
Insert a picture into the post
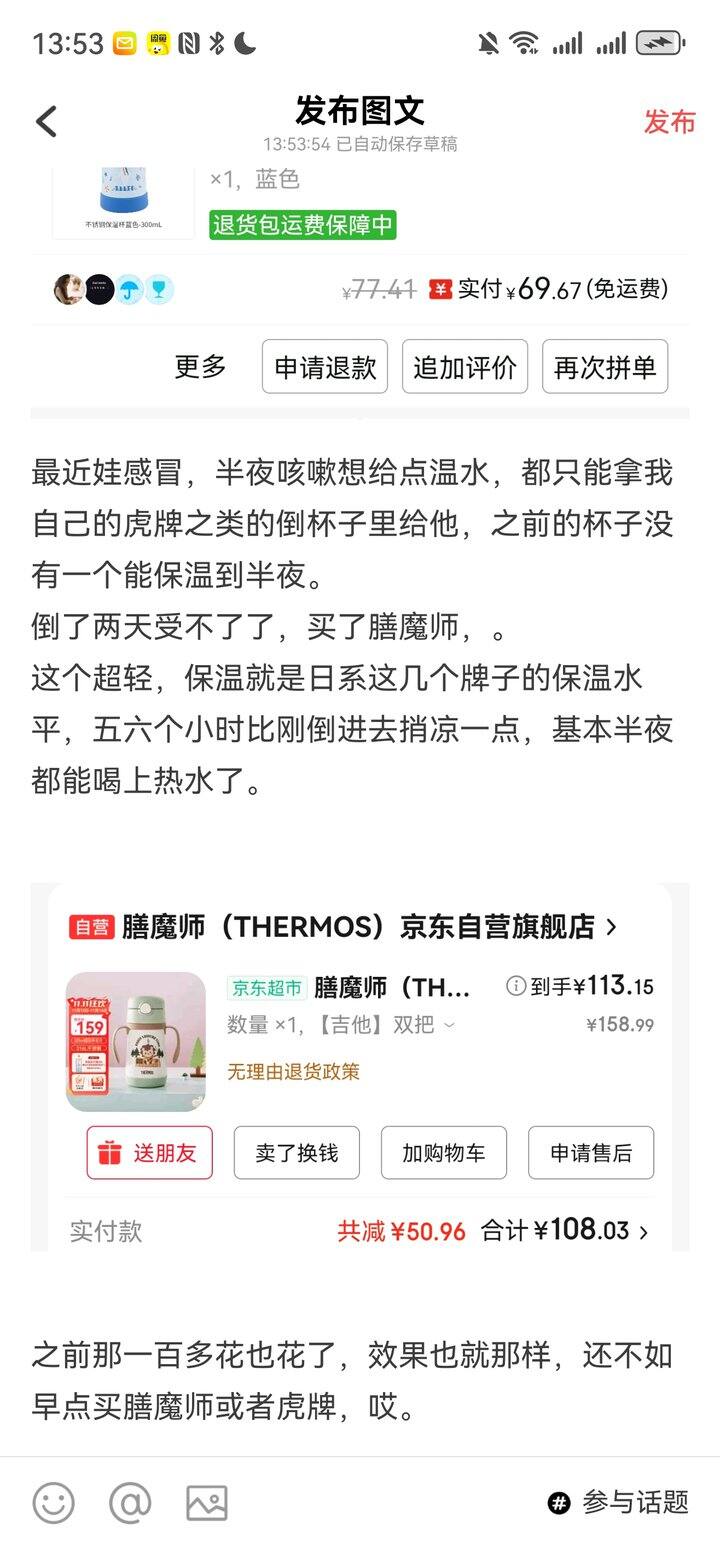(207, 1502)
